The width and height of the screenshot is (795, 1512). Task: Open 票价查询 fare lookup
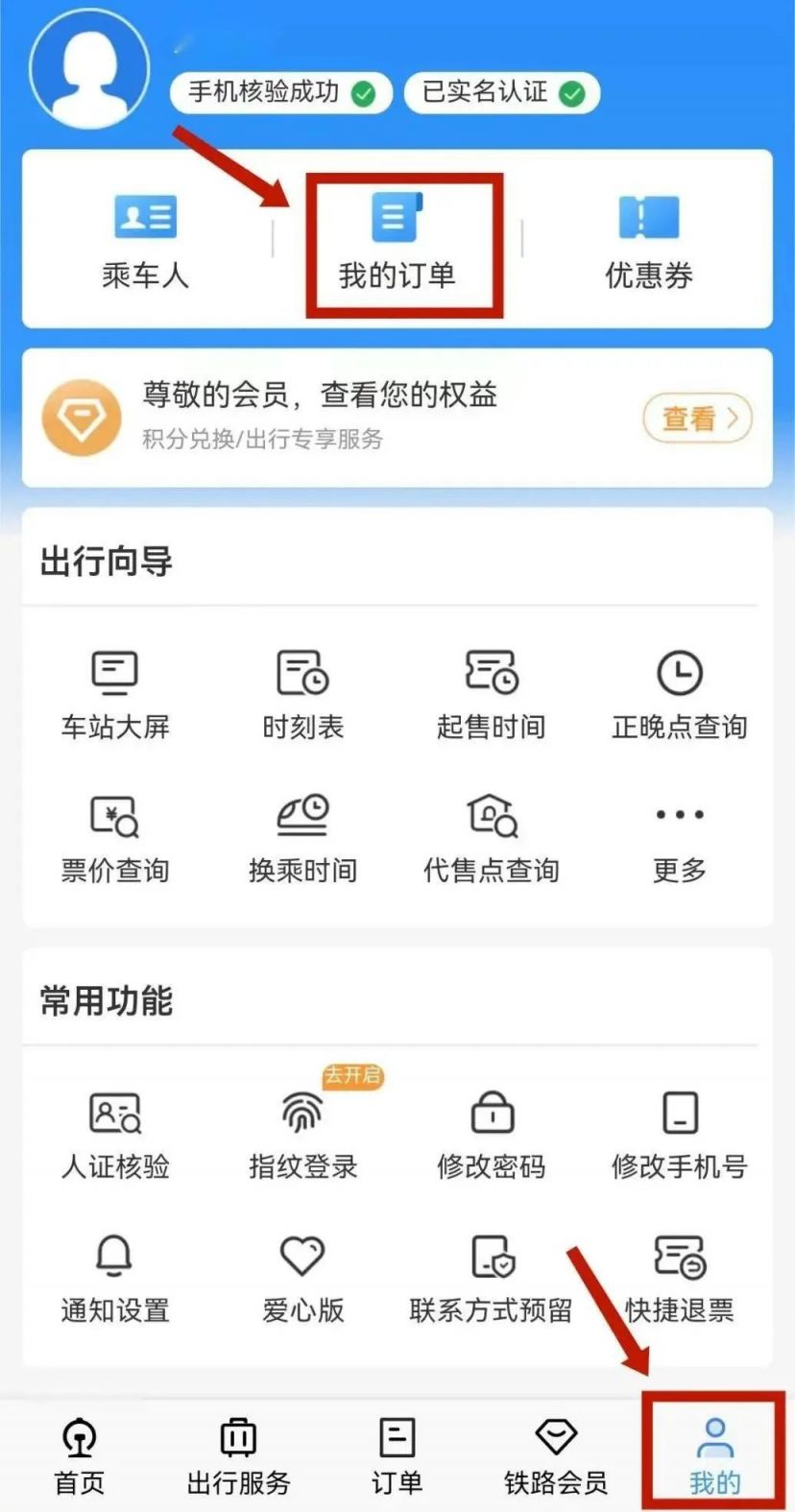pos(115,839)
